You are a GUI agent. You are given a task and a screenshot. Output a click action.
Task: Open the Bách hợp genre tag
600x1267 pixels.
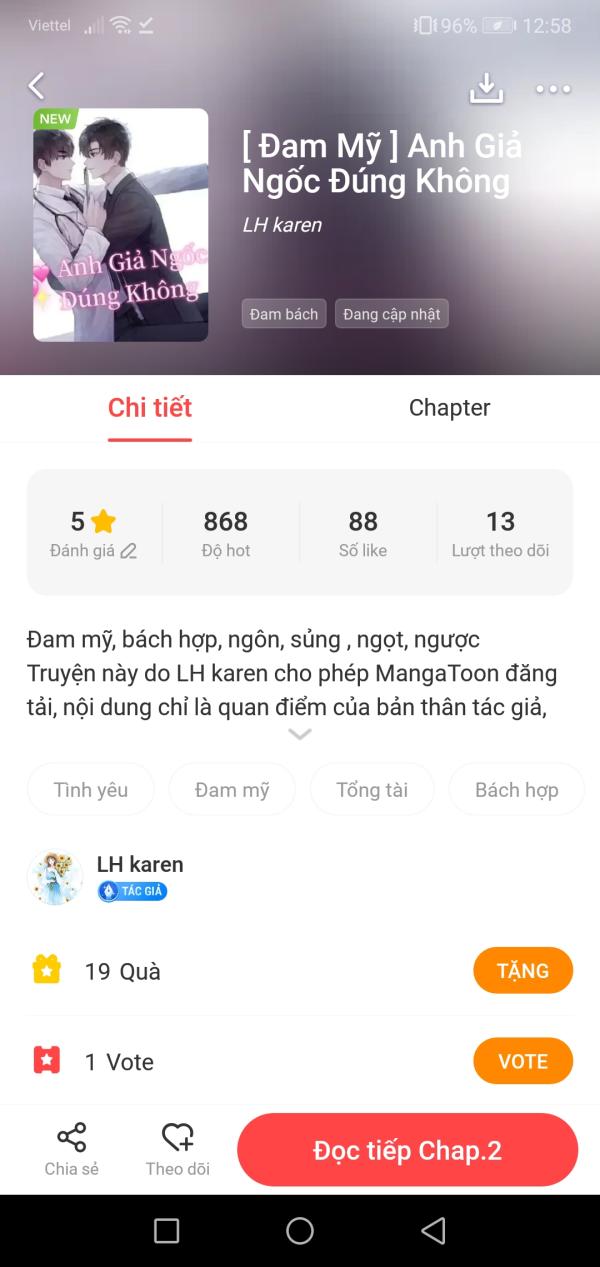pos(516,790)
